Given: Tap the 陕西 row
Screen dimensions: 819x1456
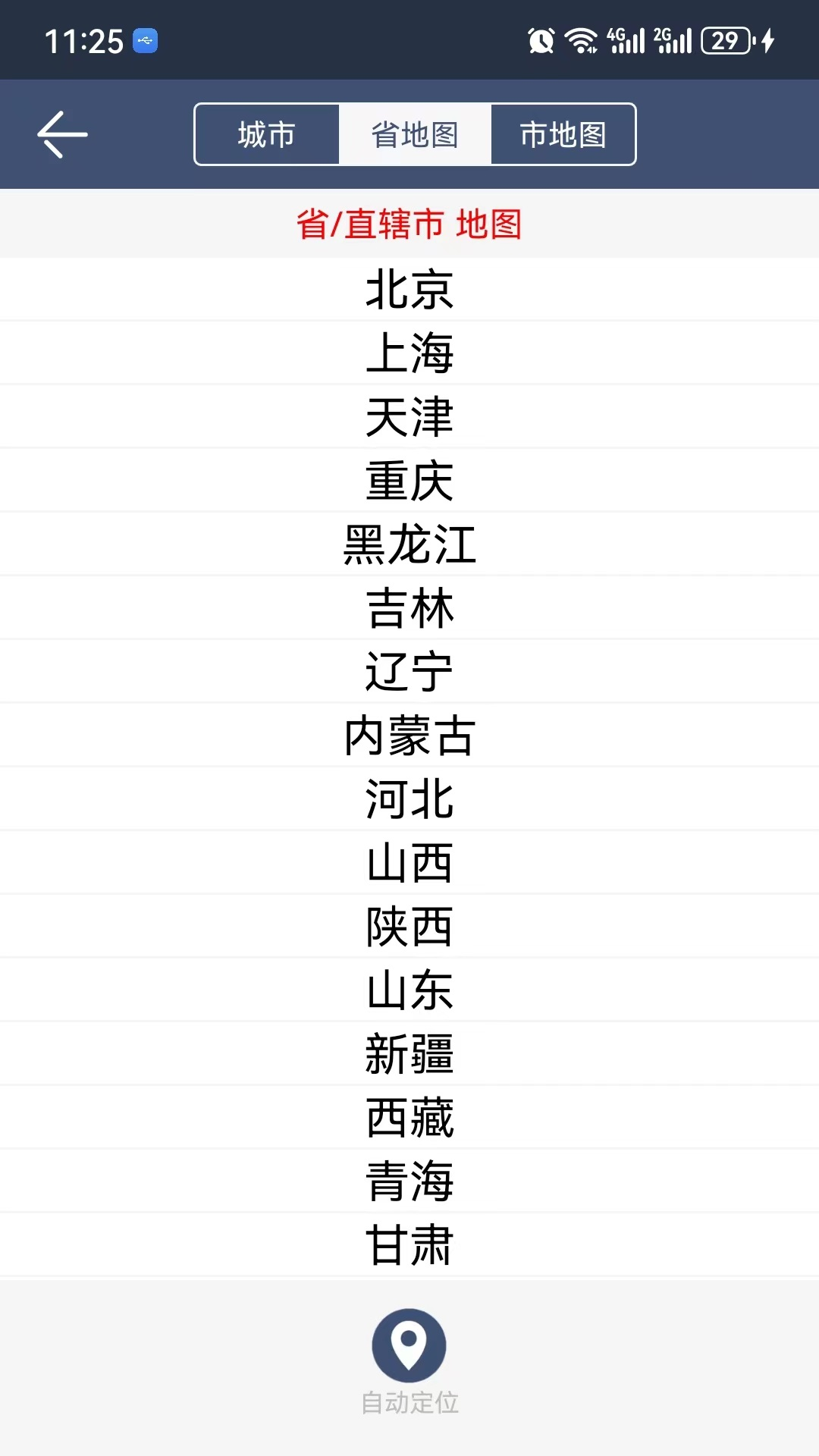Looking at the screenshot, I should pyautogui.click(x=409, y=927).
